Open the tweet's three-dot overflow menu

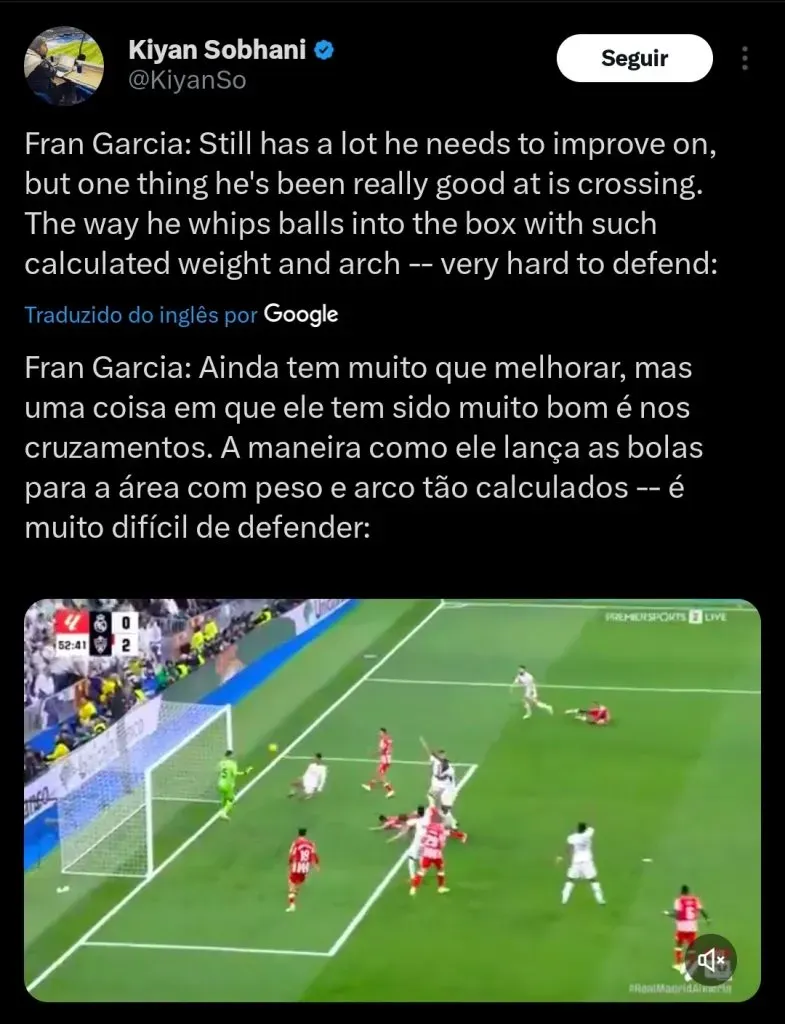[745, 58]
